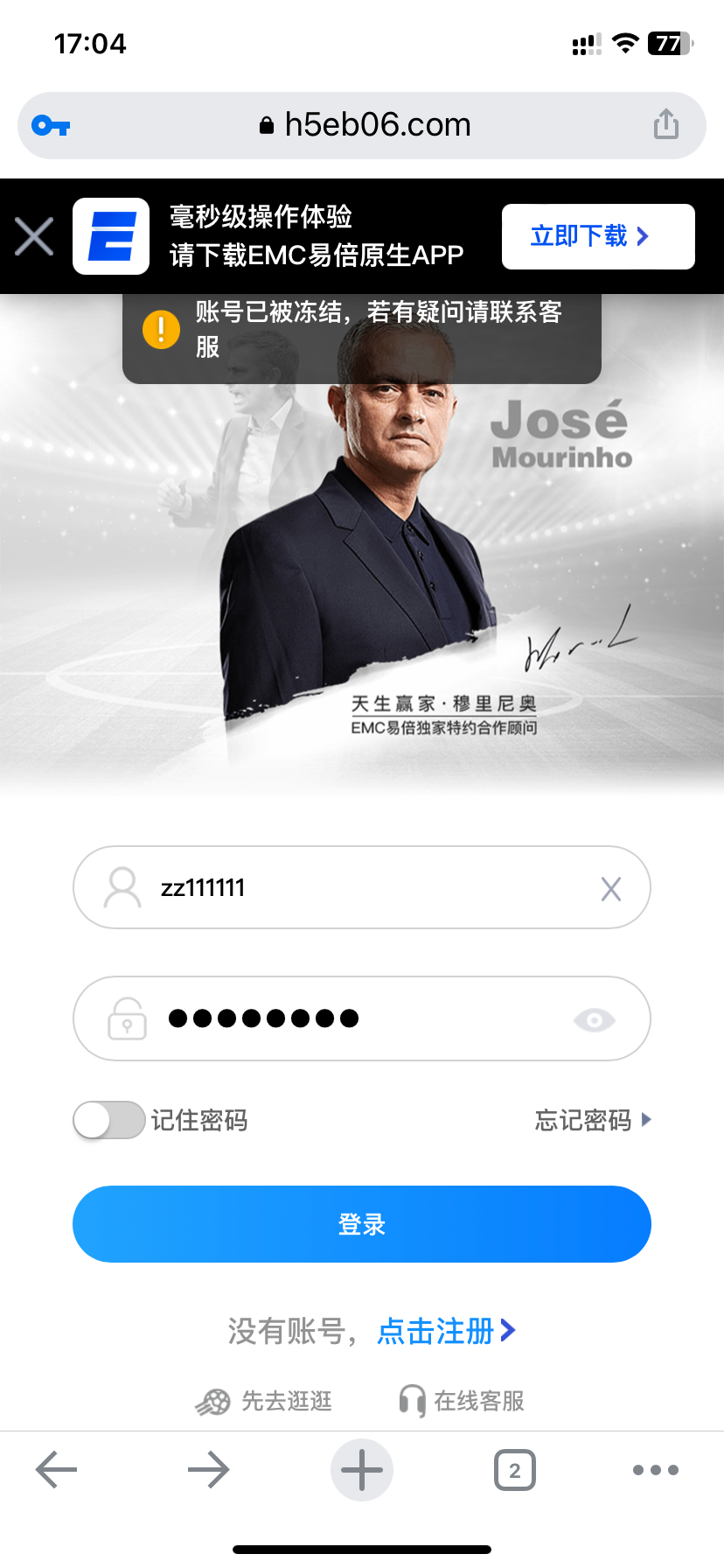Open the tab switcher showing 2
The width and height of the screenshot is (724, 1568).
point(515,1470)
